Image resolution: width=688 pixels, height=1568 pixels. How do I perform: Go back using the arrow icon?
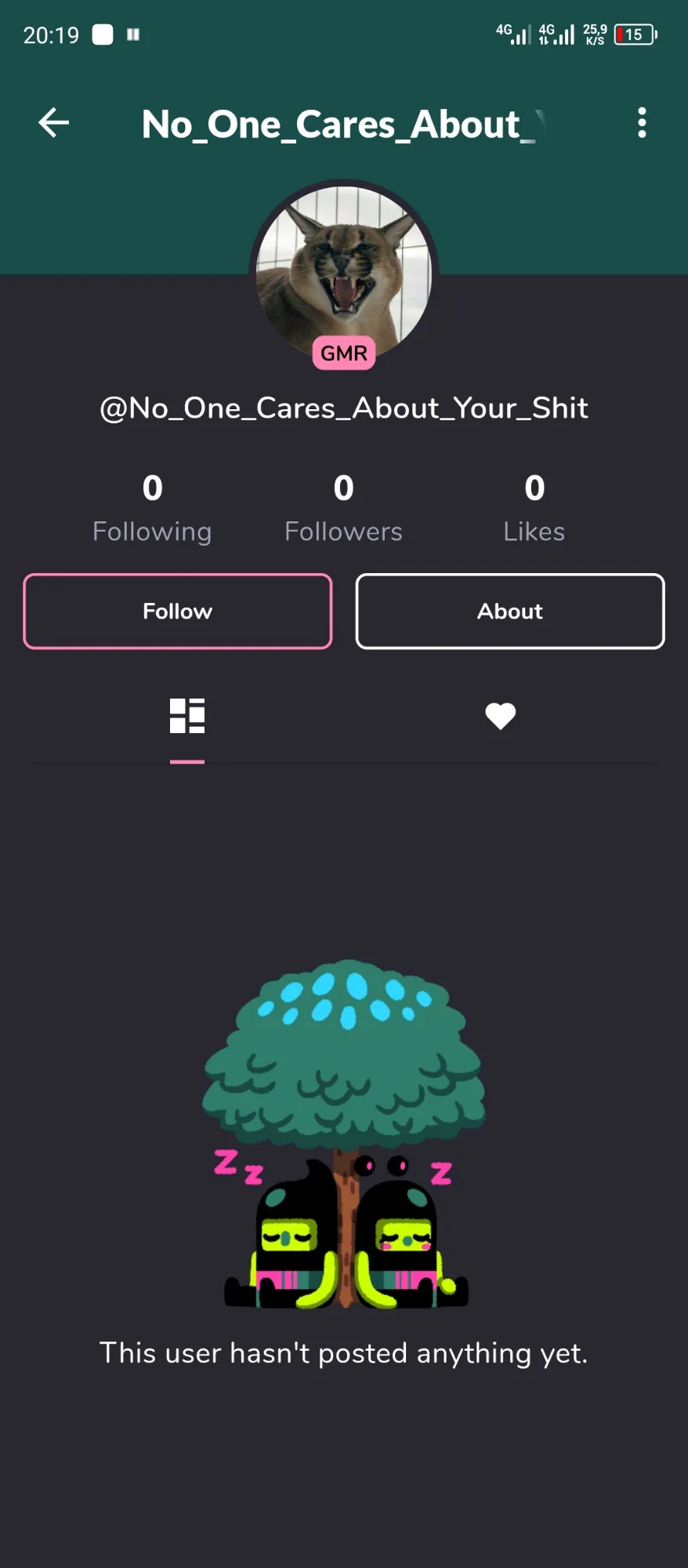[53, 123]
